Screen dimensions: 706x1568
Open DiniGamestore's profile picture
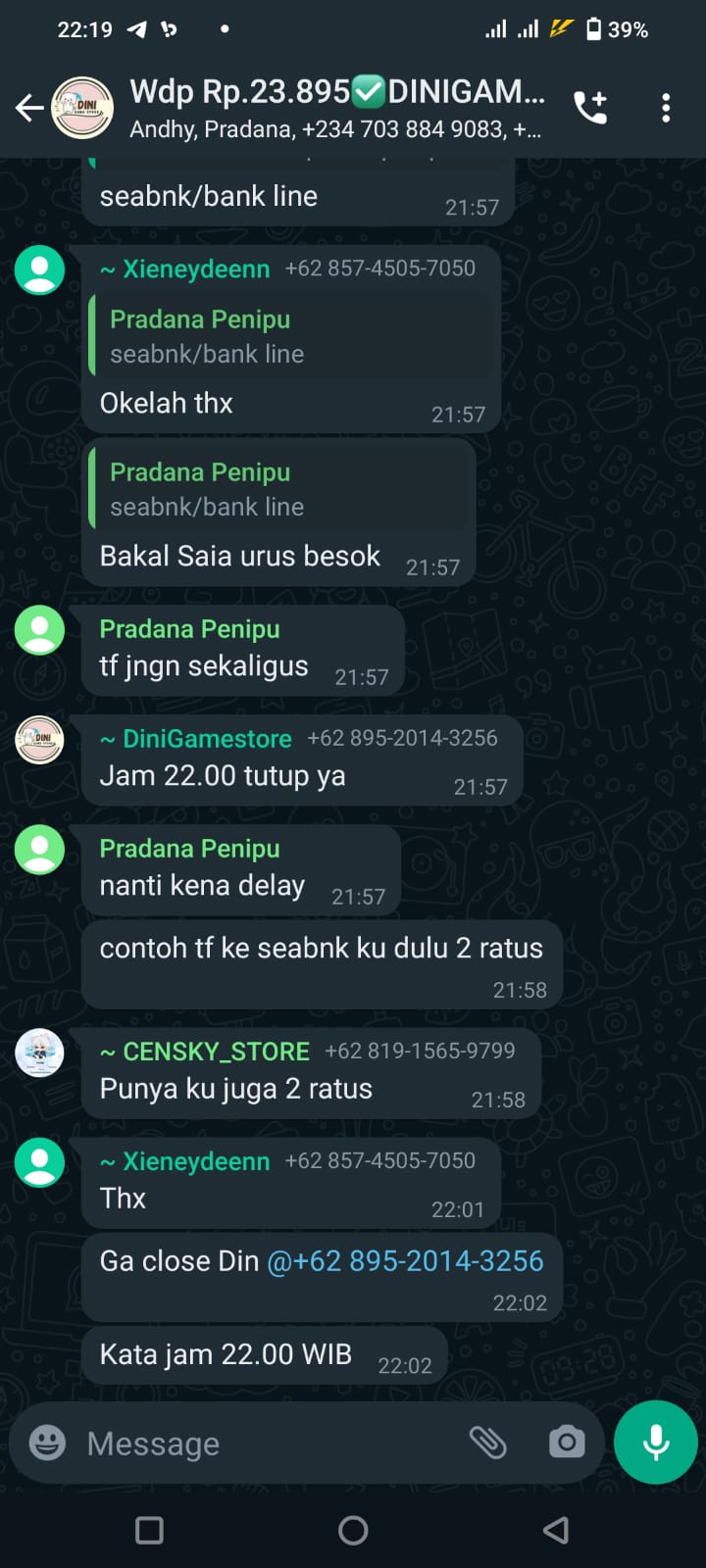tap(39, 740)
